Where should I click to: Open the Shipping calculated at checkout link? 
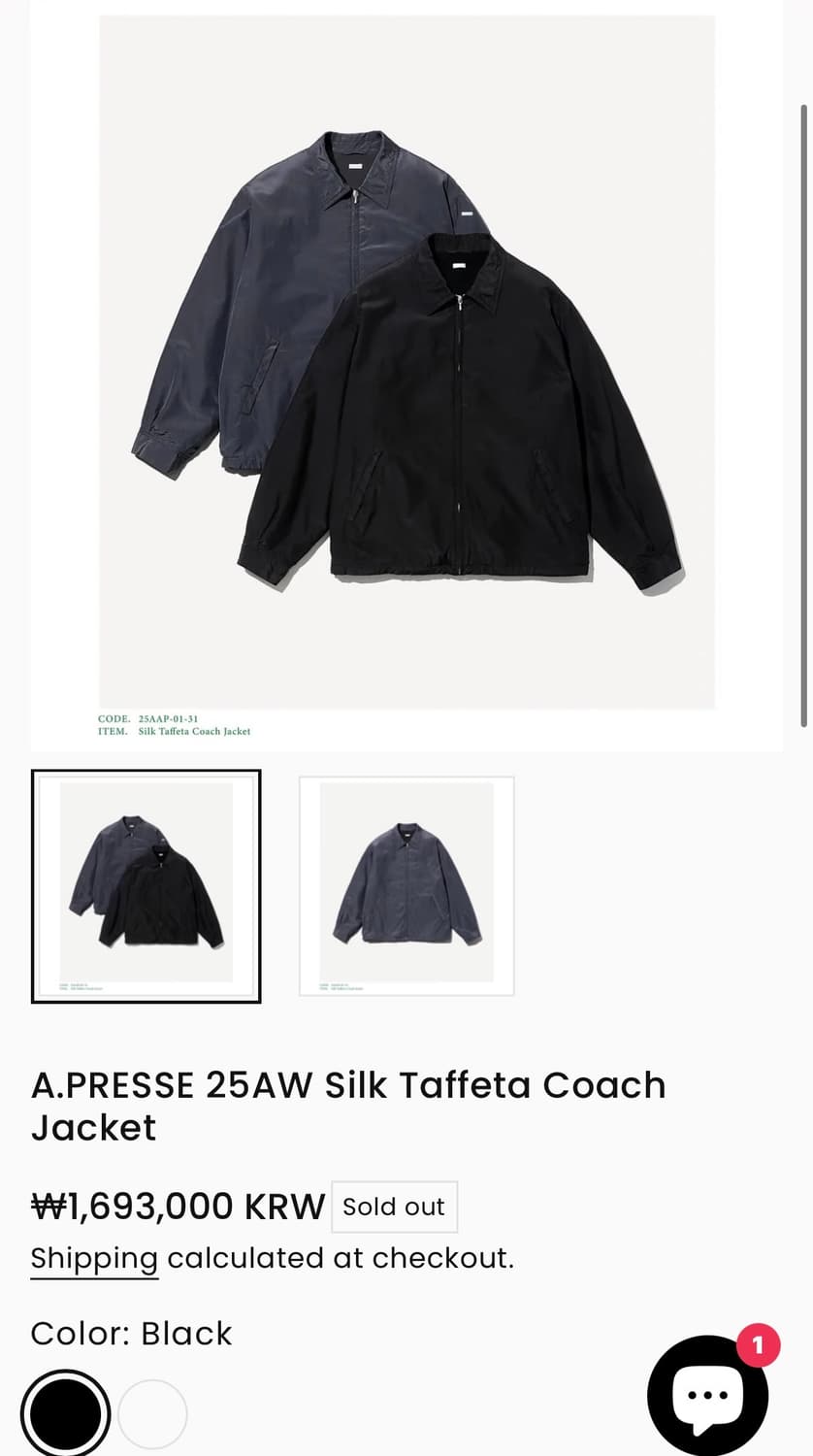tap(93, 1258)
